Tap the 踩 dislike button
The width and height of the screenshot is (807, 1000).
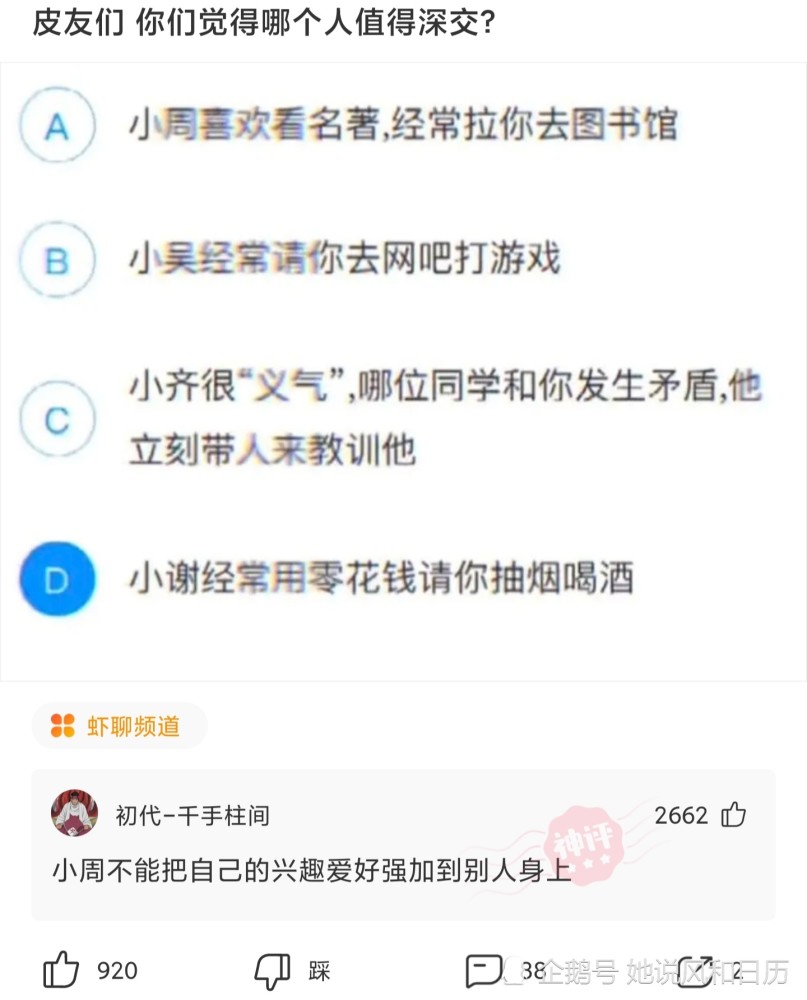[273, 970]
